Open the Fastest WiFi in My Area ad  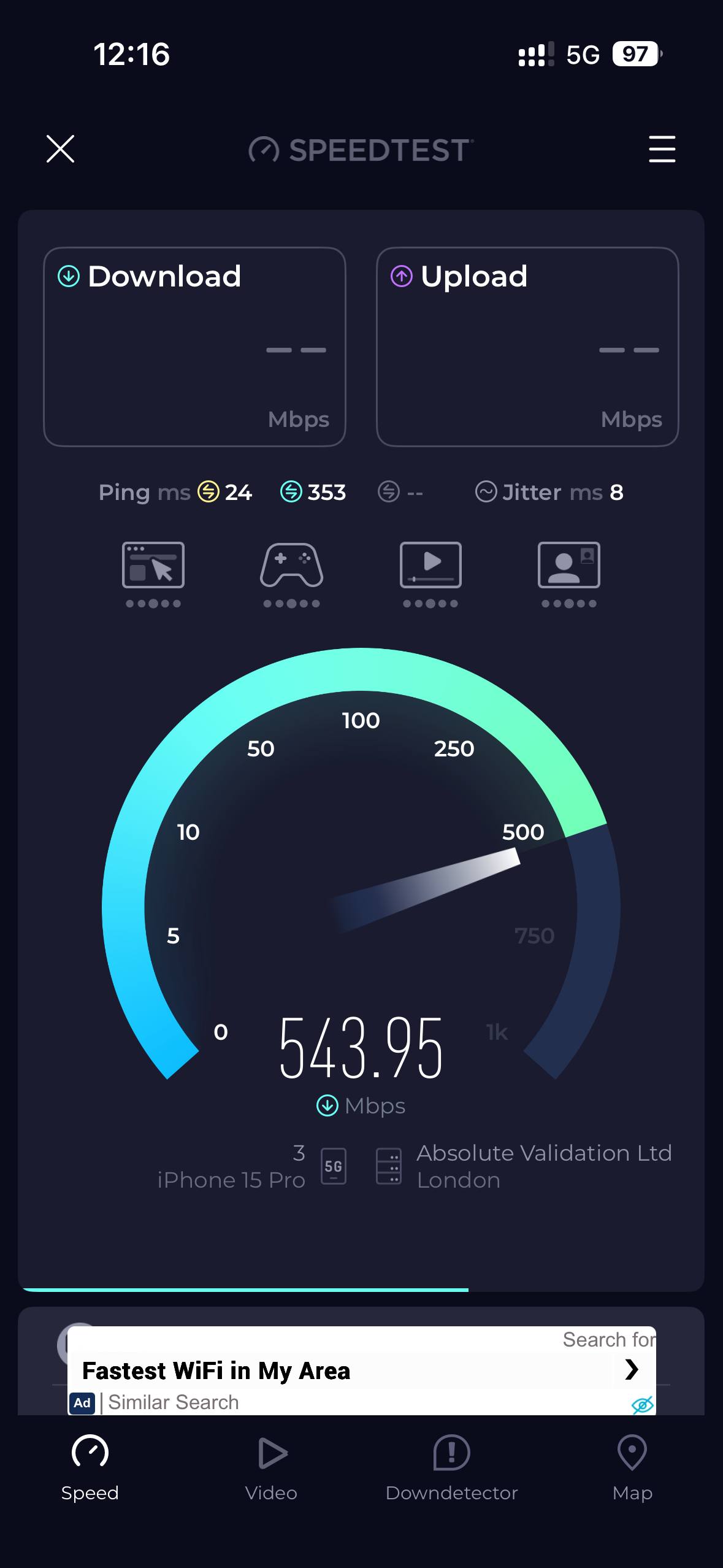point(343,1370)
